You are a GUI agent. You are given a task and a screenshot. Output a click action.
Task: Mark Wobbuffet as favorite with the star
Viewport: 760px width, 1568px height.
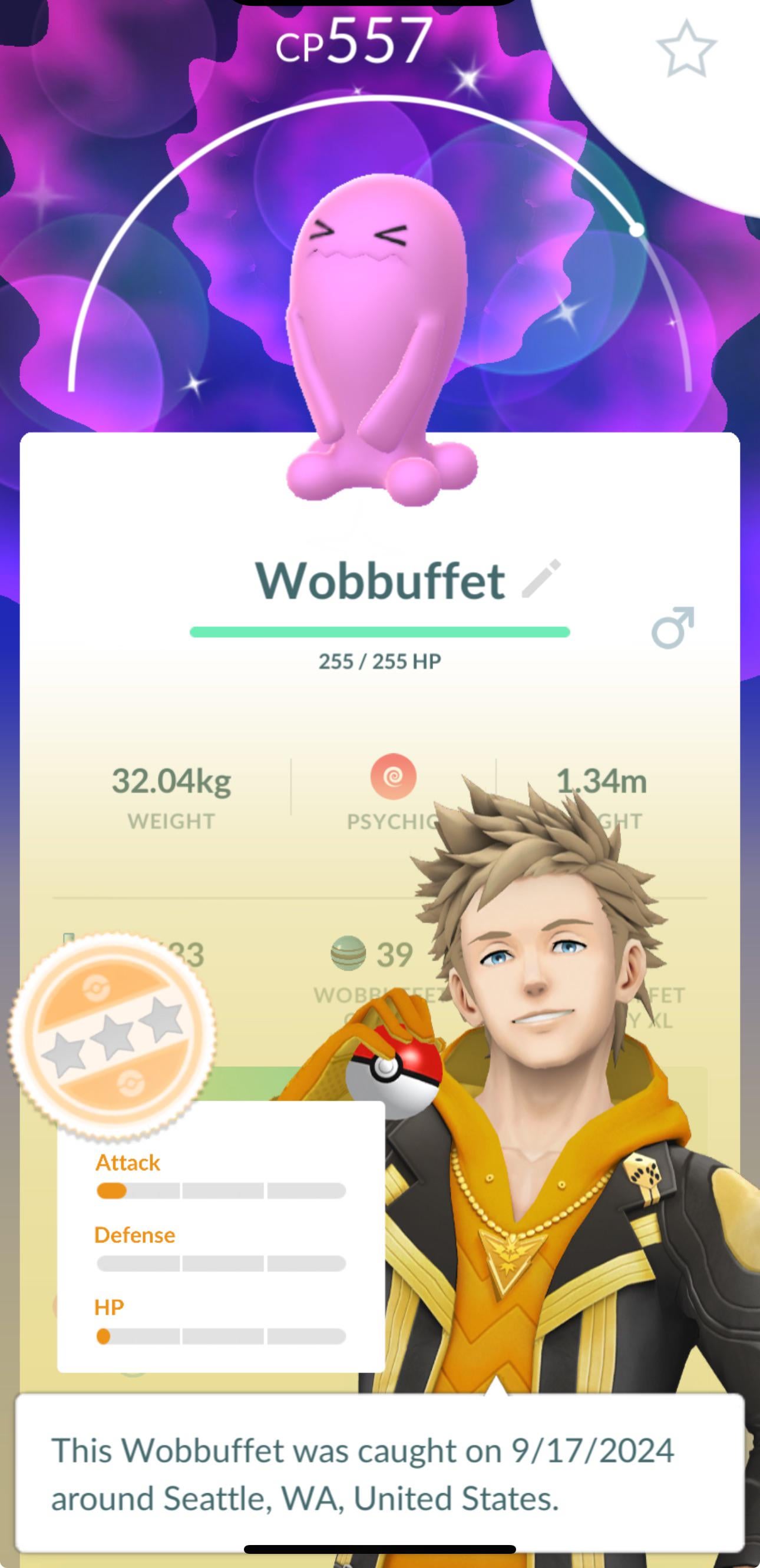[x=686, y=49]
